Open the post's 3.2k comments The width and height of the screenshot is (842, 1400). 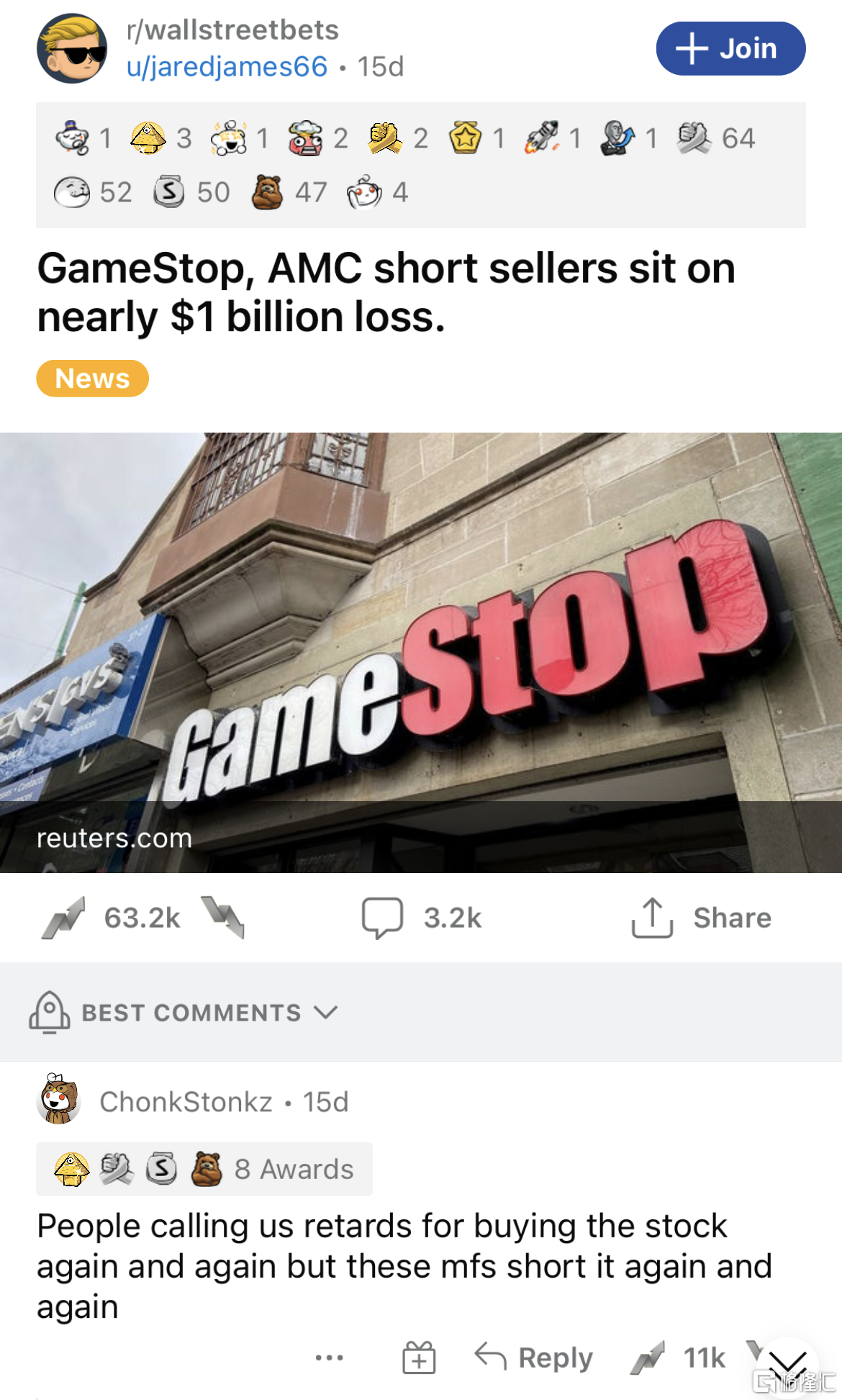tap(422, 918)
